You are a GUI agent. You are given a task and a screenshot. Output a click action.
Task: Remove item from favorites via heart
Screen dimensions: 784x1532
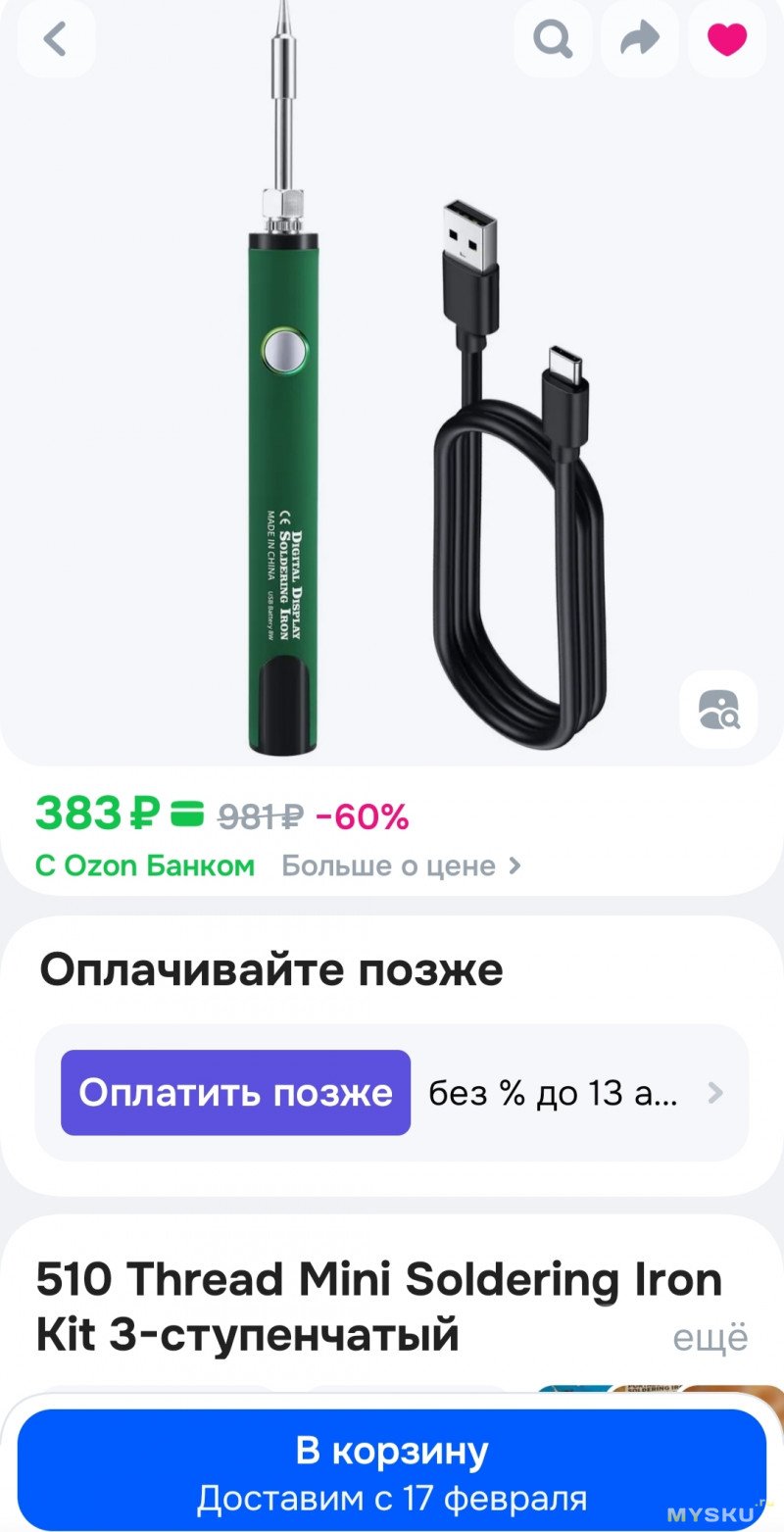(x=726, y=40)
